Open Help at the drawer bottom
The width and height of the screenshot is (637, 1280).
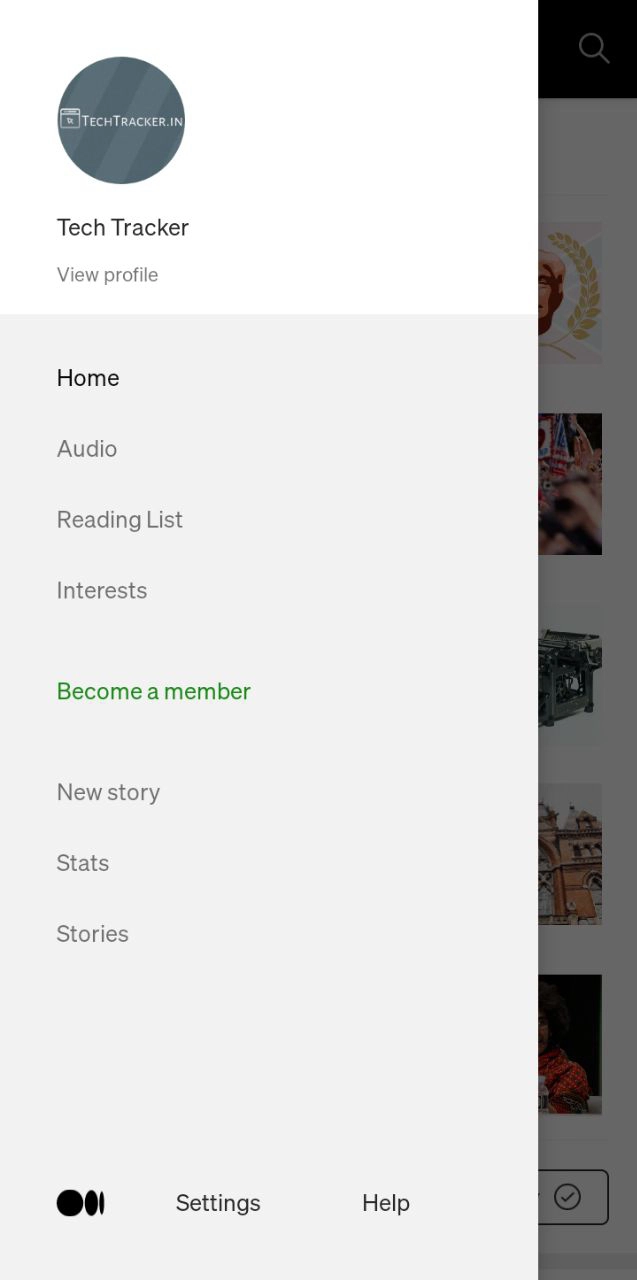pyautogui.click(x=386, y=1203)
